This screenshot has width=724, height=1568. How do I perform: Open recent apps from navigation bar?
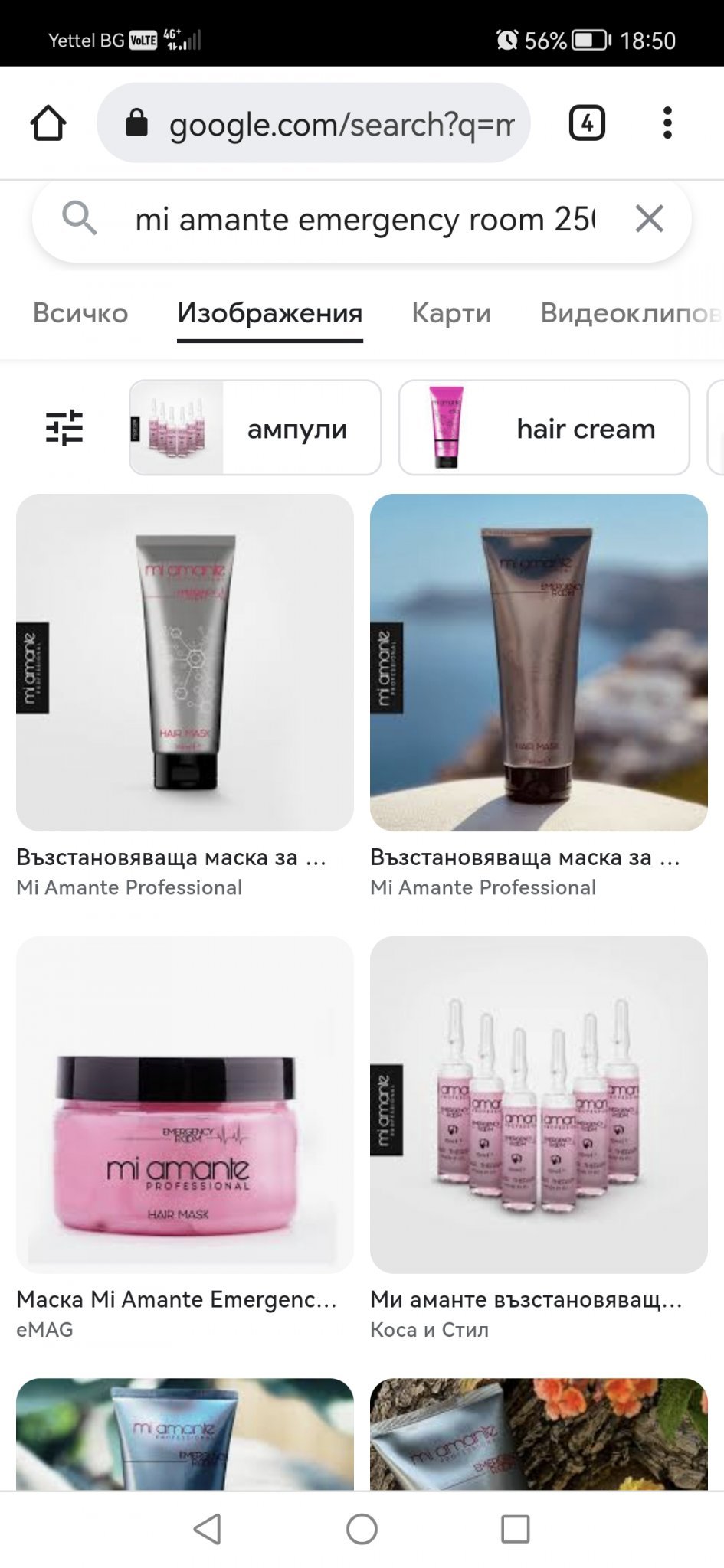[515, 1529]
